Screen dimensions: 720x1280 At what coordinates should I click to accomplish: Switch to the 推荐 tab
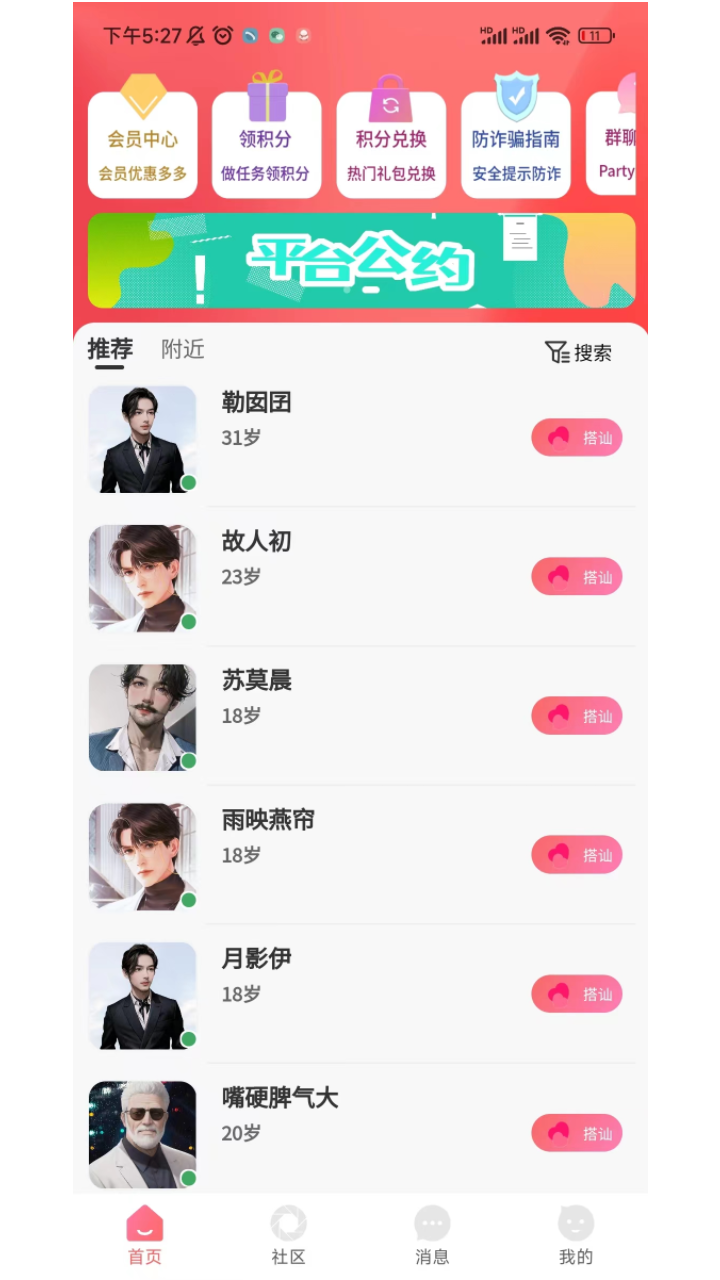(110, 349)
